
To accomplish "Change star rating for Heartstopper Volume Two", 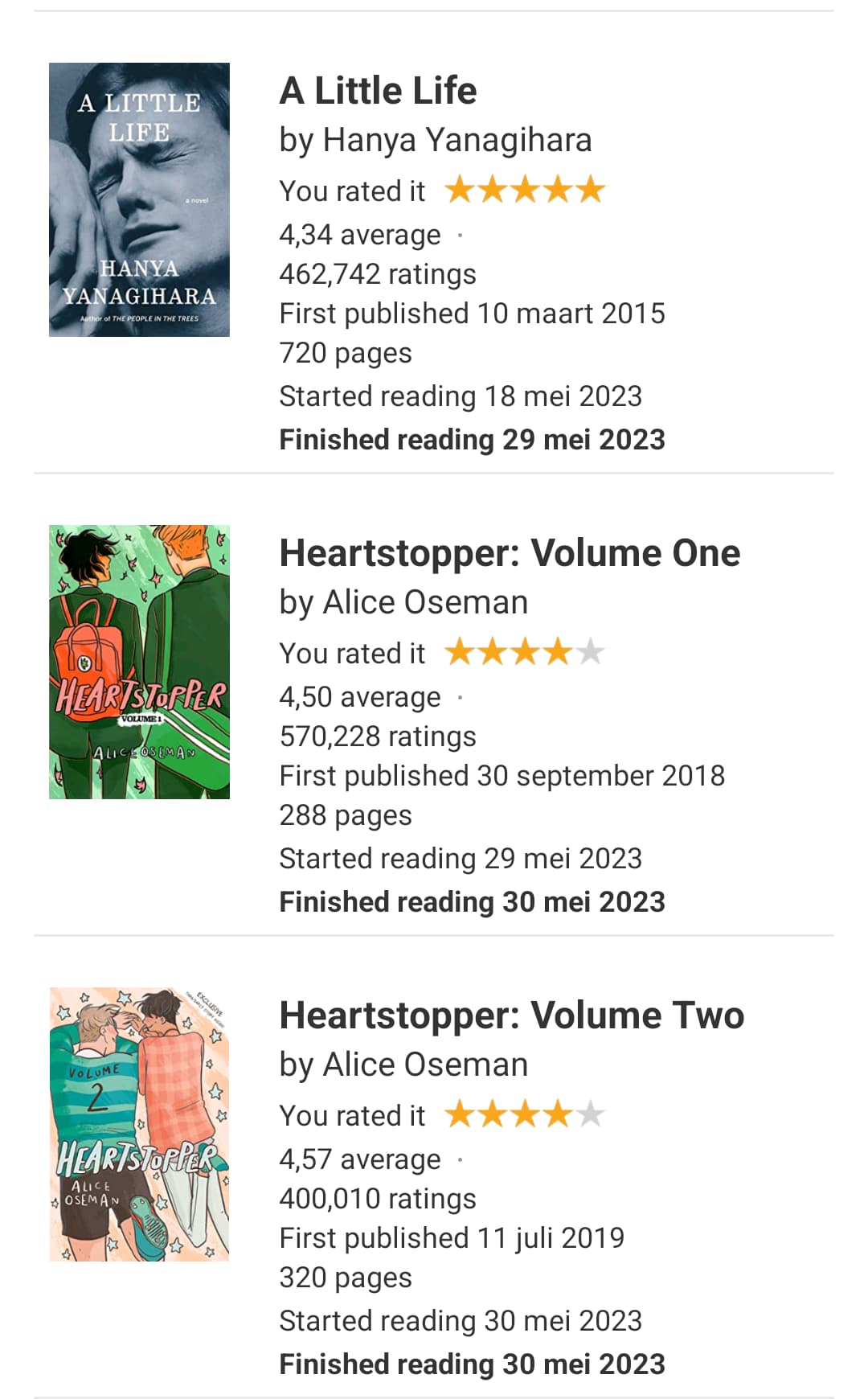I will point(525,1115).
